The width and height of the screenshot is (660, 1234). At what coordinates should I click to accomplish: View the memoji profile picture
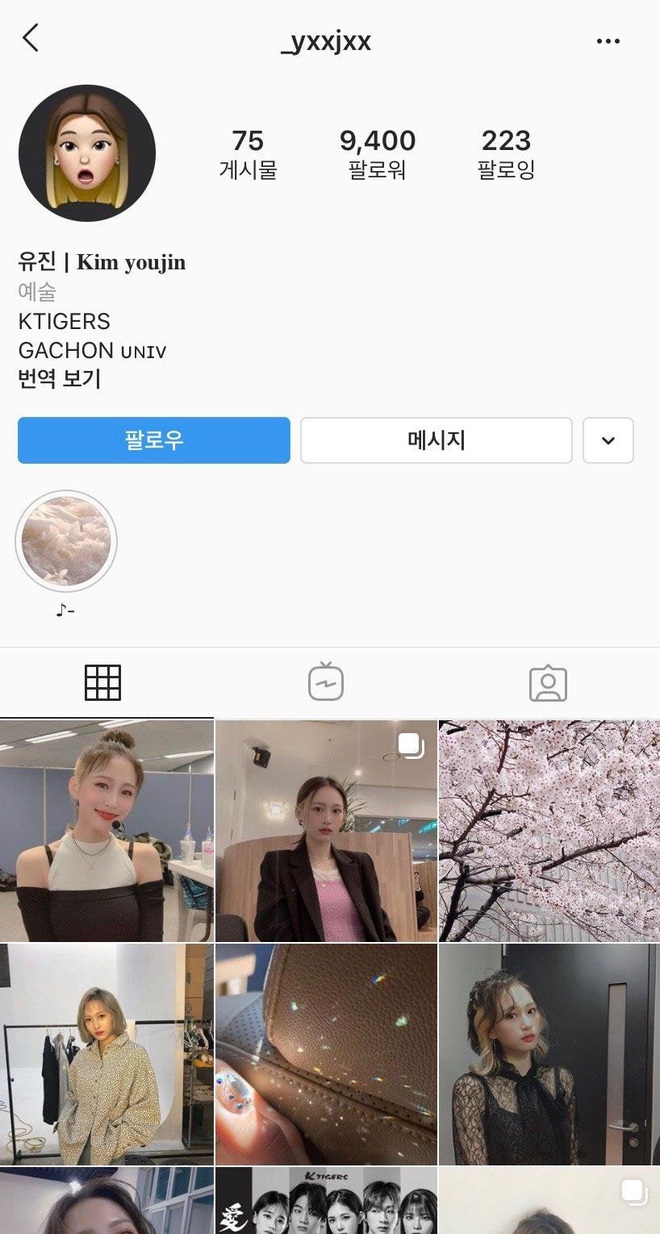[x=87, y=153]
